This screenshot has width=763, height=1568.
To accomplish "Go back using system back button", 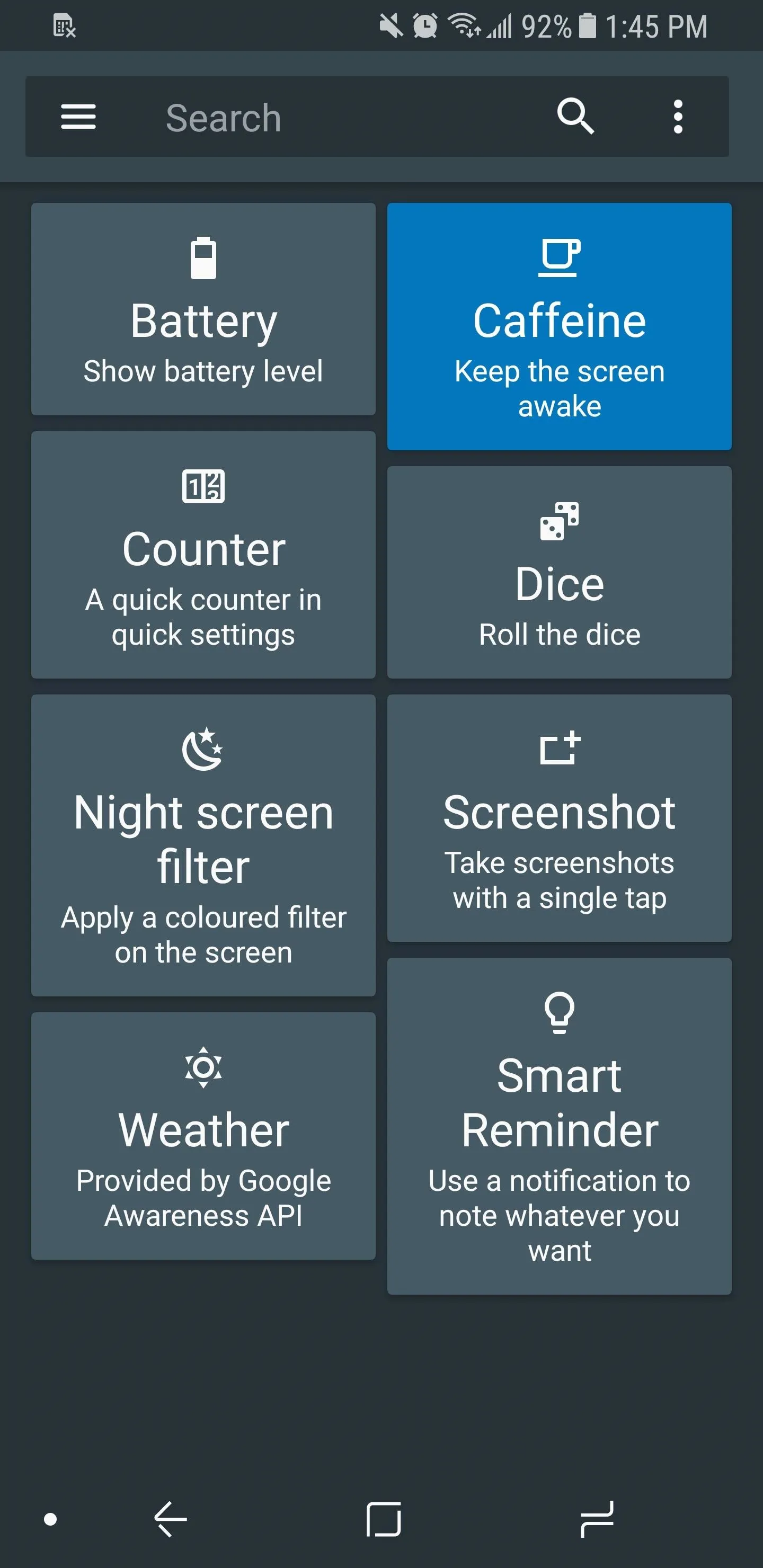I will 170,1519.
